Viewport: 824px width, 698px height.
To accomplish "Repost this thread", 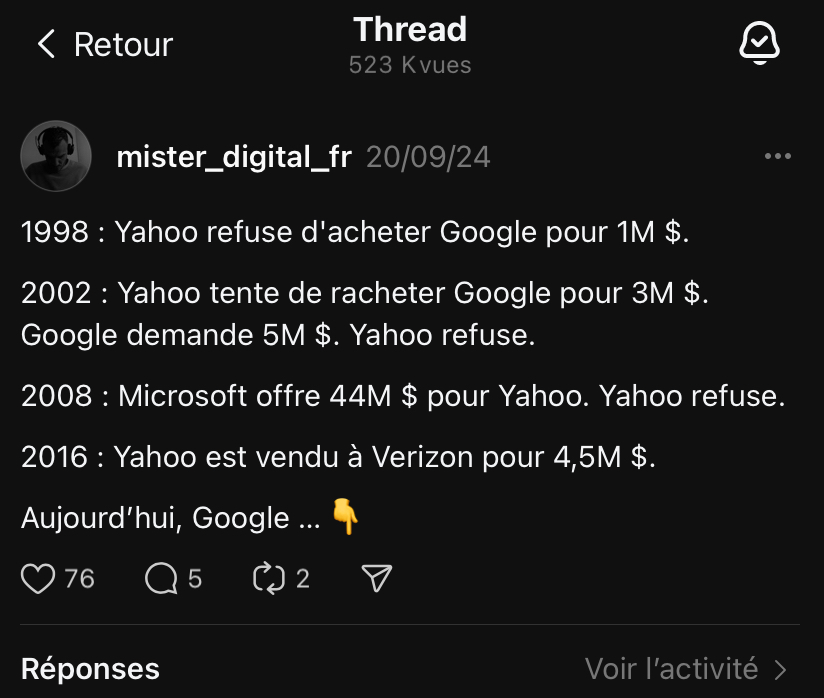I will pyautogui.click(x=269, y=578).
